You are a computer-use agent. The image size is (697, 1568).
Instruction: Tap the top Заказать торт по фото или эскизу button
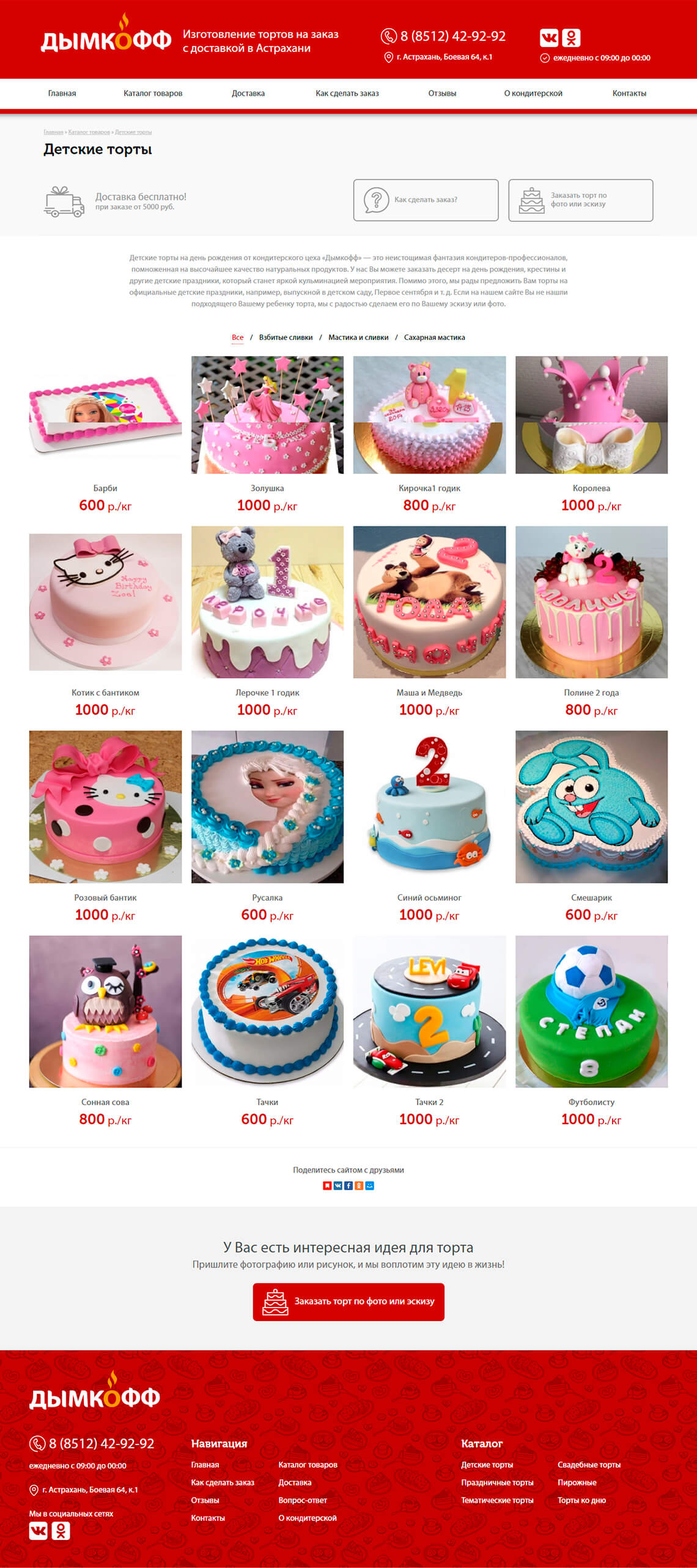pyautogui.click(x=580, y=200)
